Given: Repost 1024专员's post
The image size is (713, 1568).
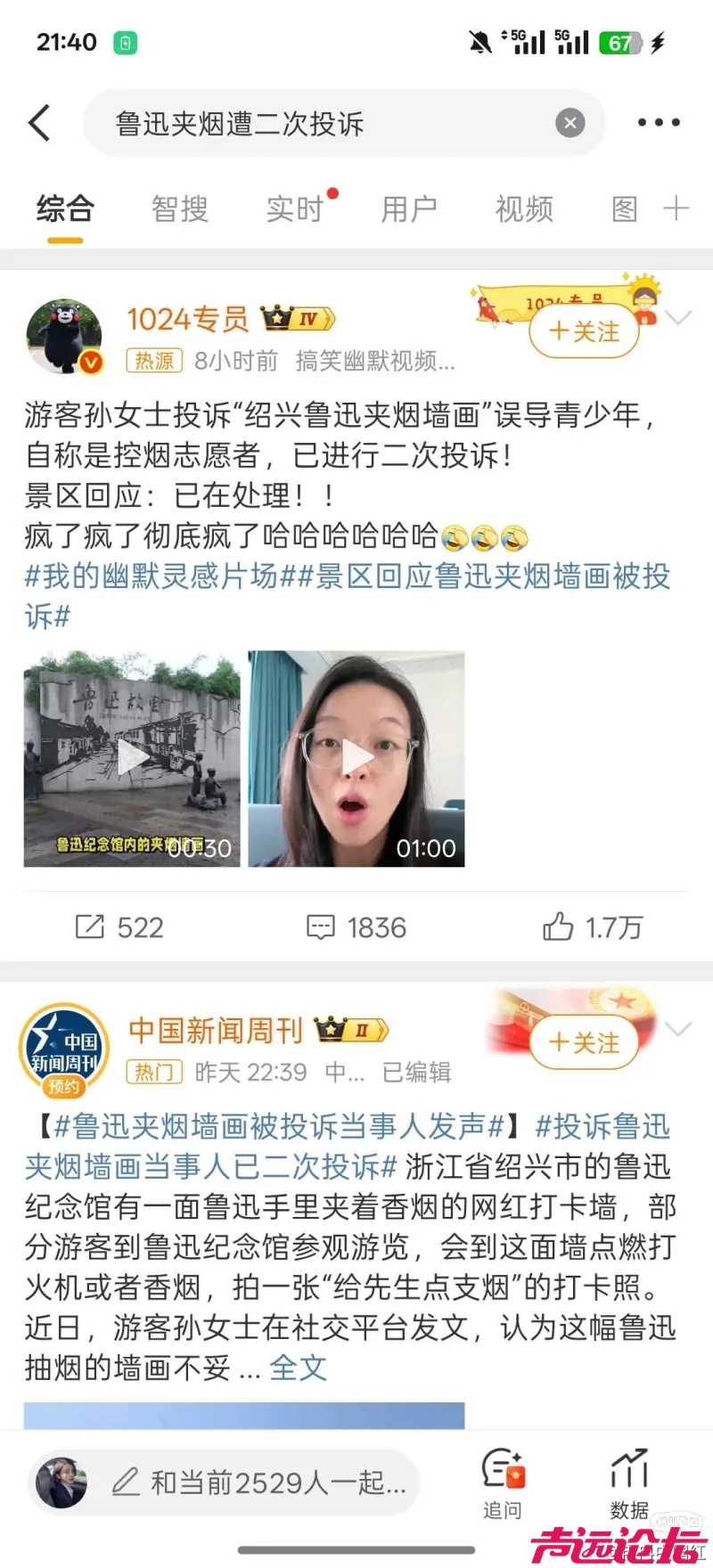Looking at the screenshot, I should (x=119, y=927).
